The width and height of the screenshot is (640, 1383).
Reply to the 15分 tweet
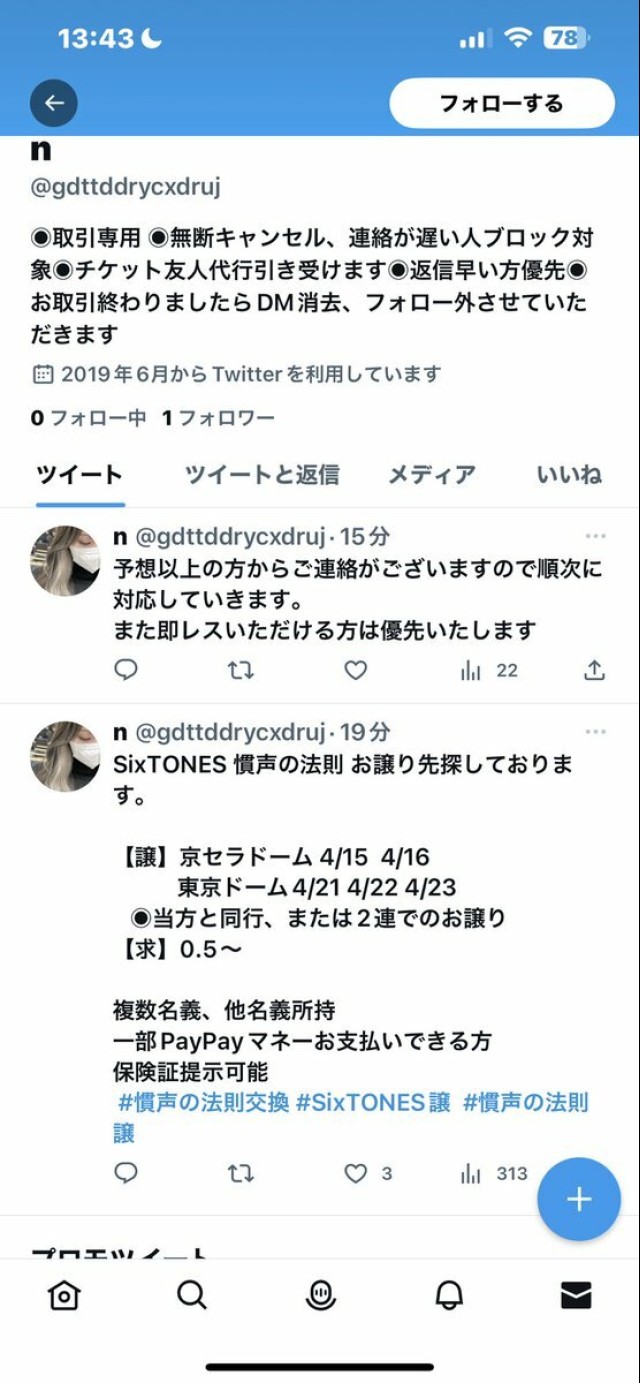point(126,670)
